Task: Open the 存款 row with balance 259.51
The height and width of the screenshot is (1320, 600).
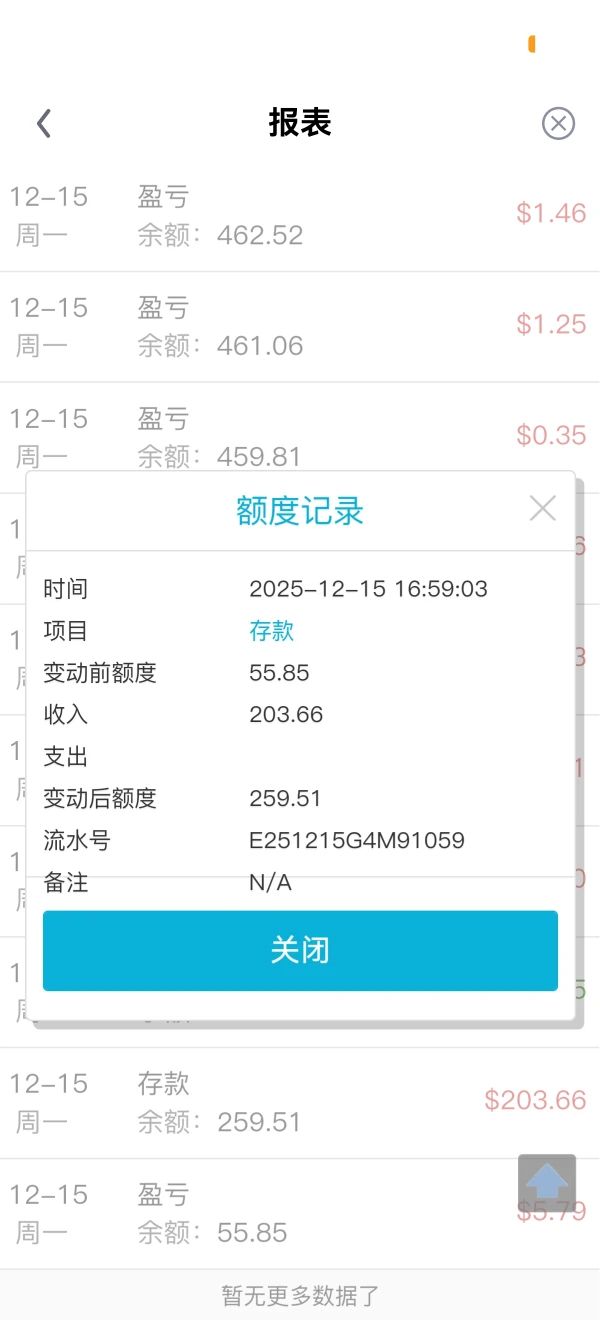Action: [300, 1103]
